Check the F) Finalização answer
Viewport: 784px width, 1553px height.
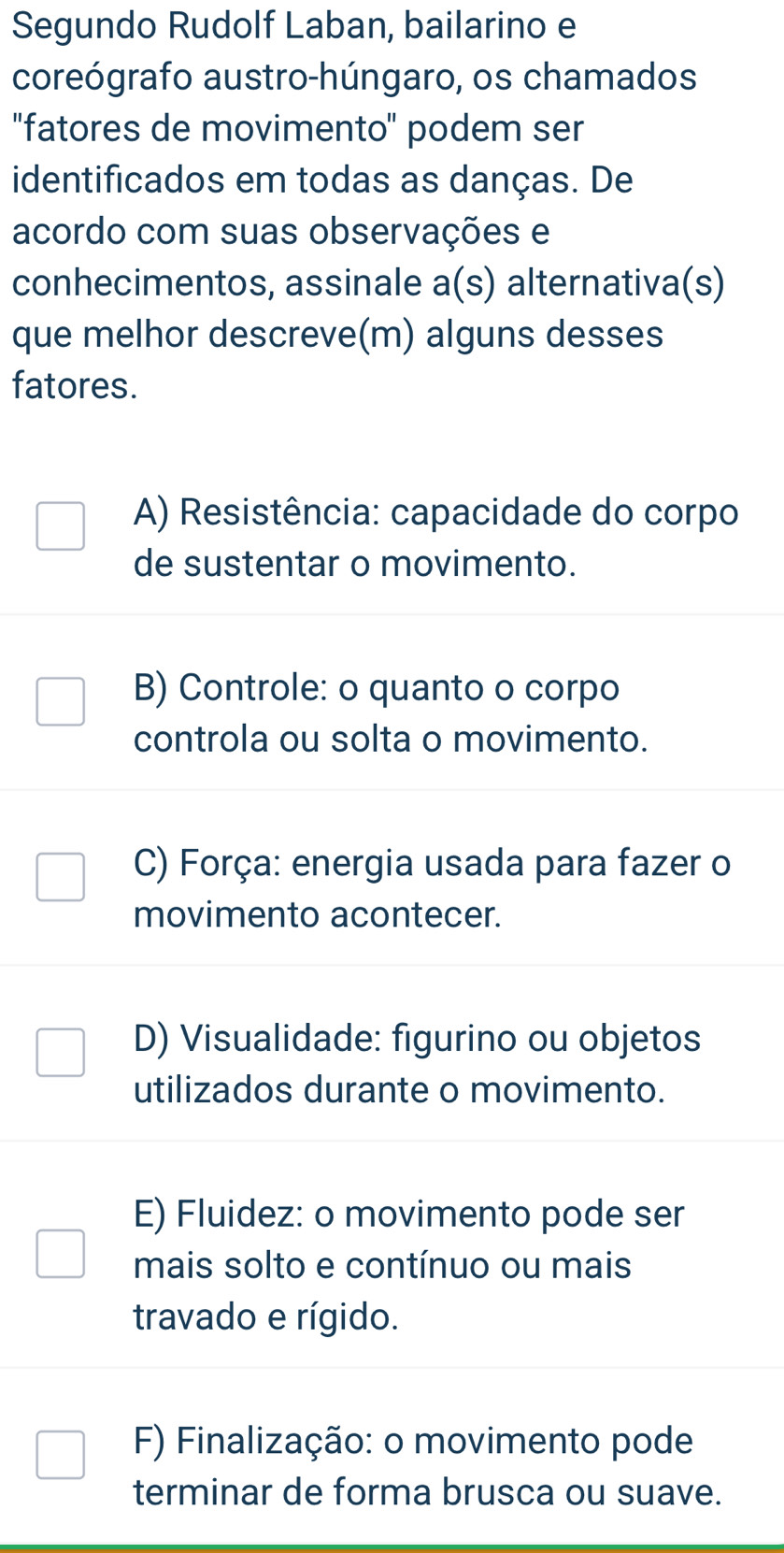[61, 1456]
